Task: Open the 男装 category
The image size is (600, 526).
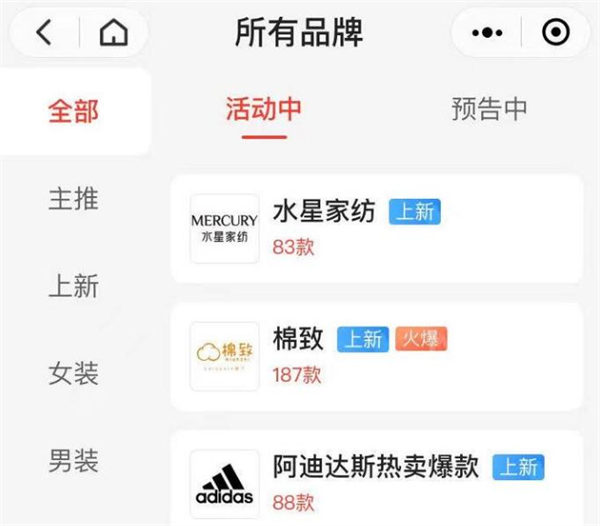Action: point(74,461)
